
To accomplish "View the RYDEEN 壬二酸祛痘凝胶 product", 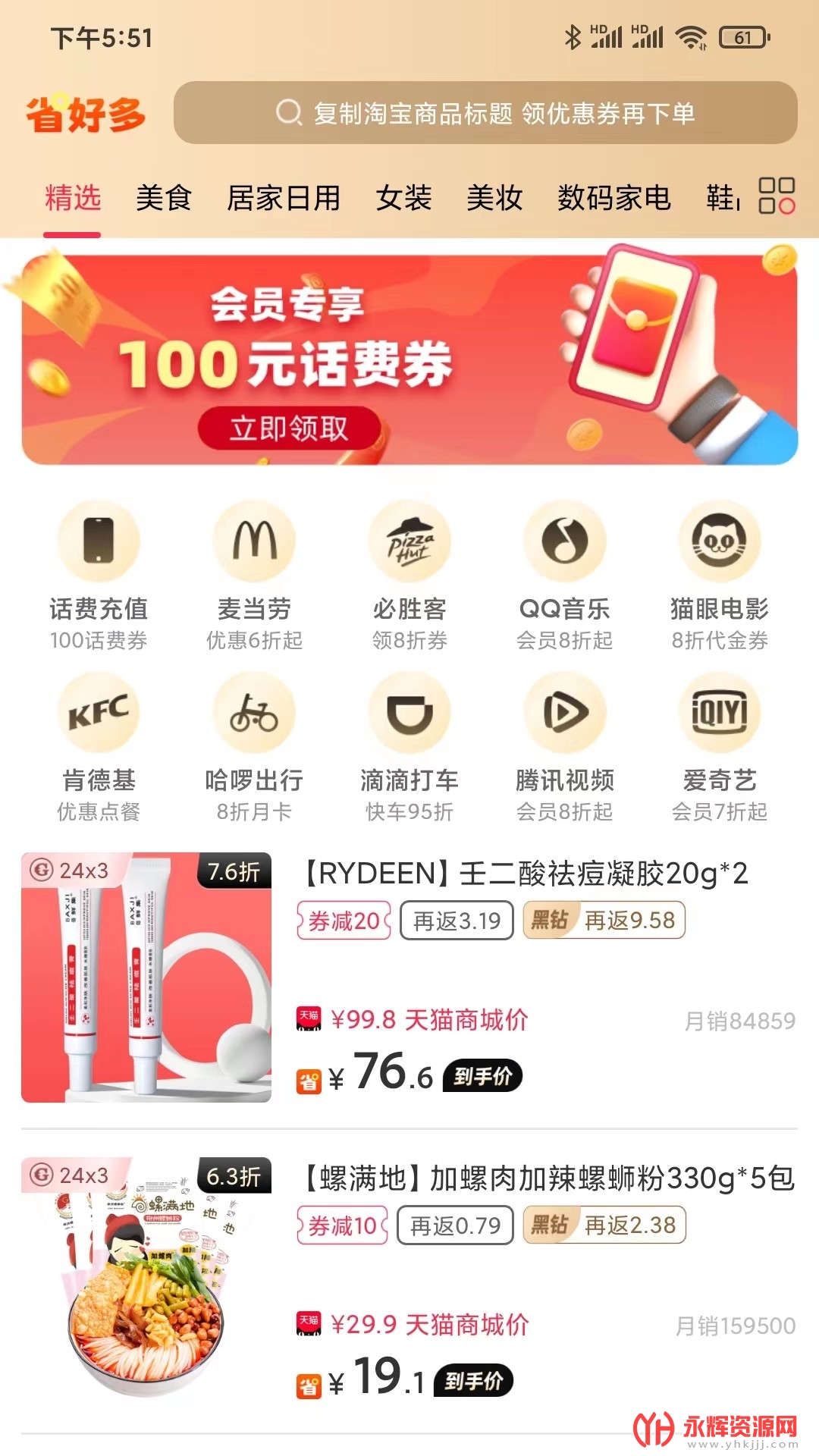I will (525, 874).
